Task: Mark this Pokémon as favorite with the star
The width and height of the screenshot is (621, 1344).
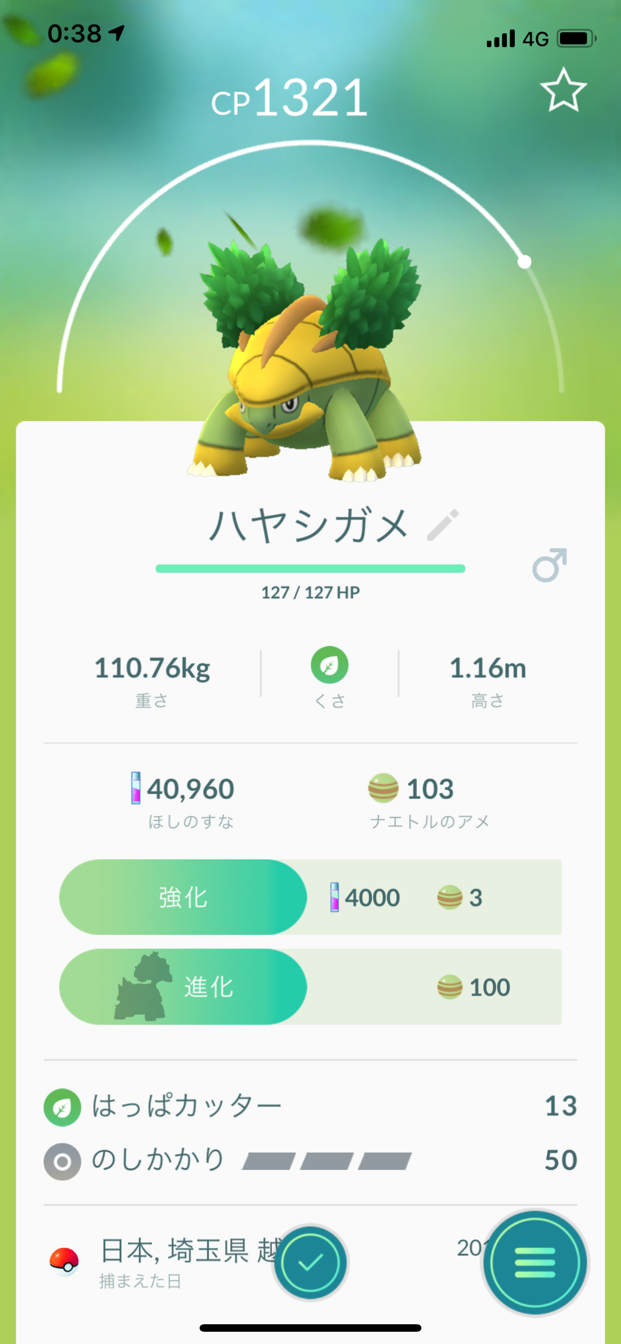Action: pos(563,91)
